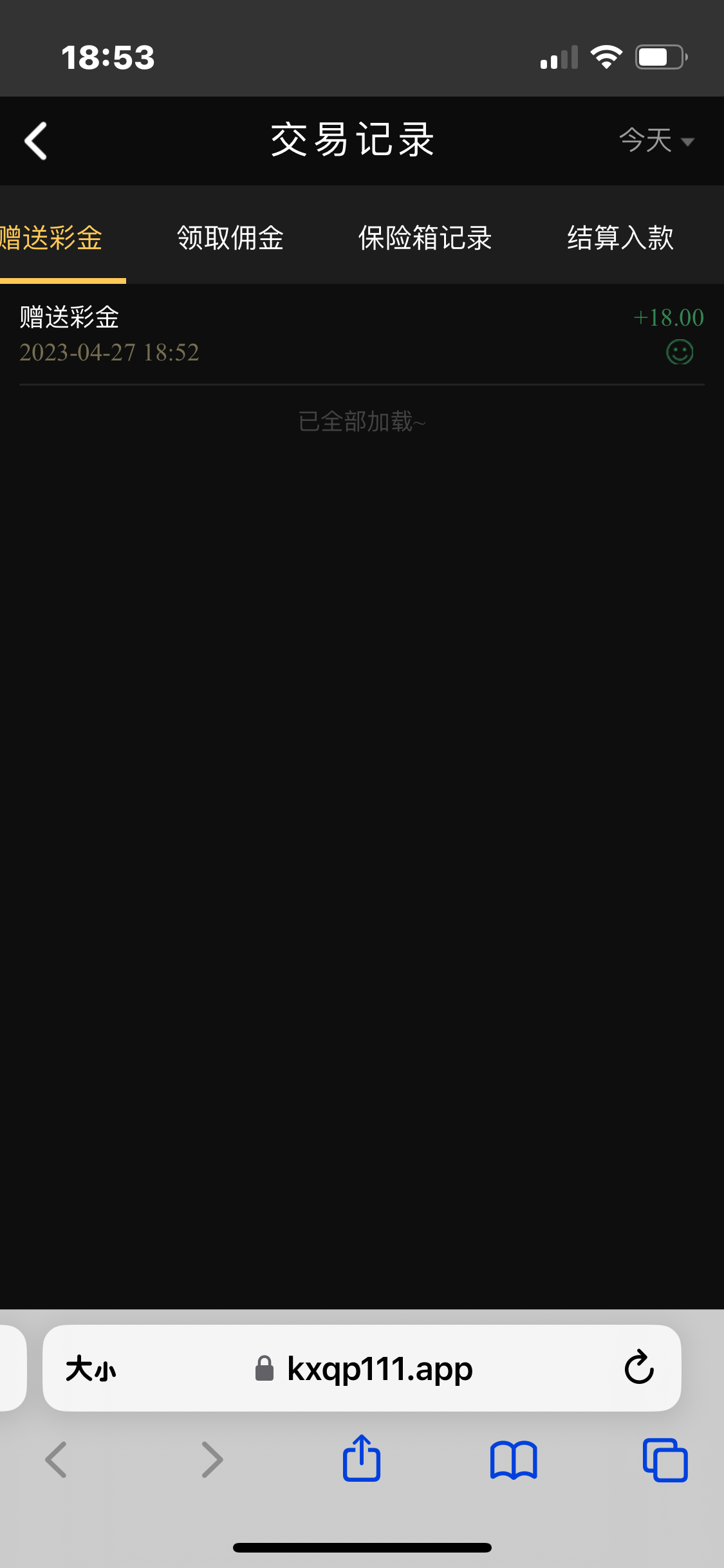Open the 赠送彩金 +18.00 record

[360, 335]
